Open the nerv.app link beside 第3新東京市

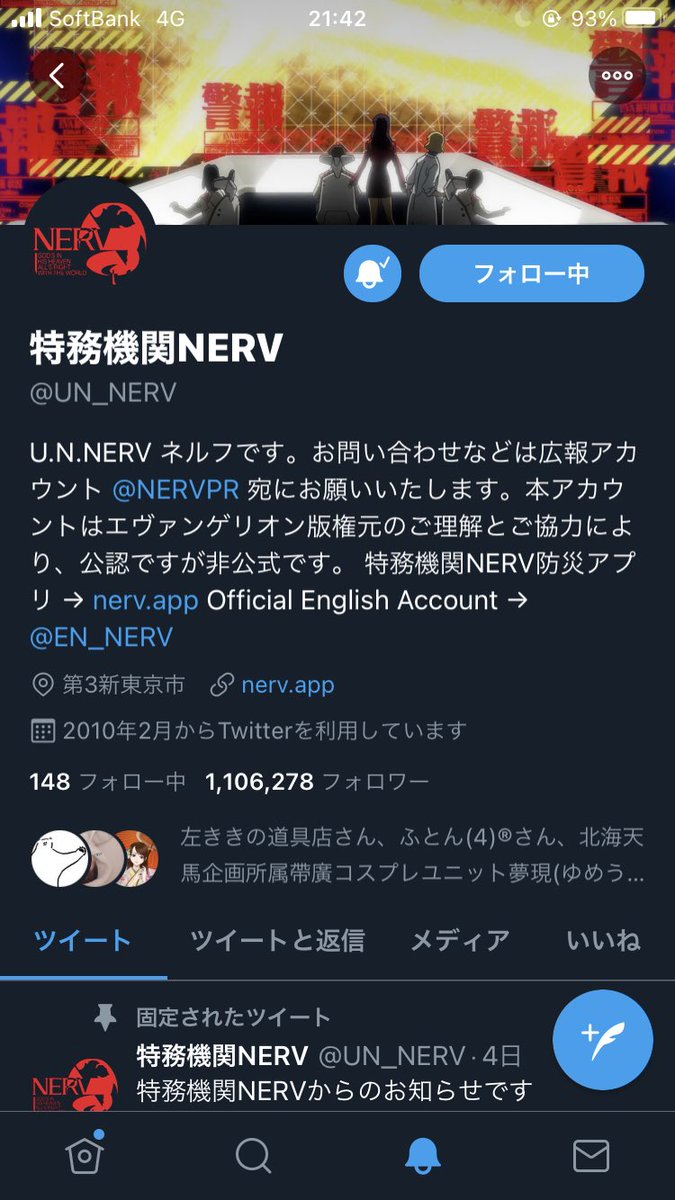tap(288, 685)
